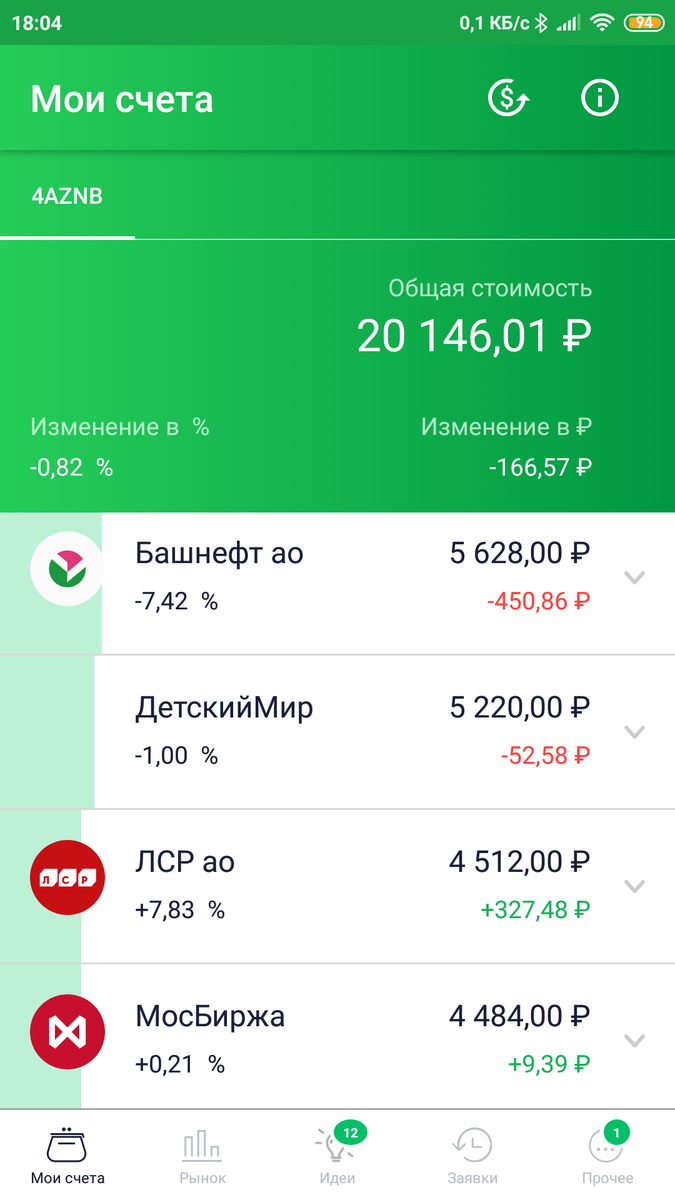Viewport: 675px width, 1200px height.
Task: Expand the МосБиржа chevron
Action: pos(634,1040)
